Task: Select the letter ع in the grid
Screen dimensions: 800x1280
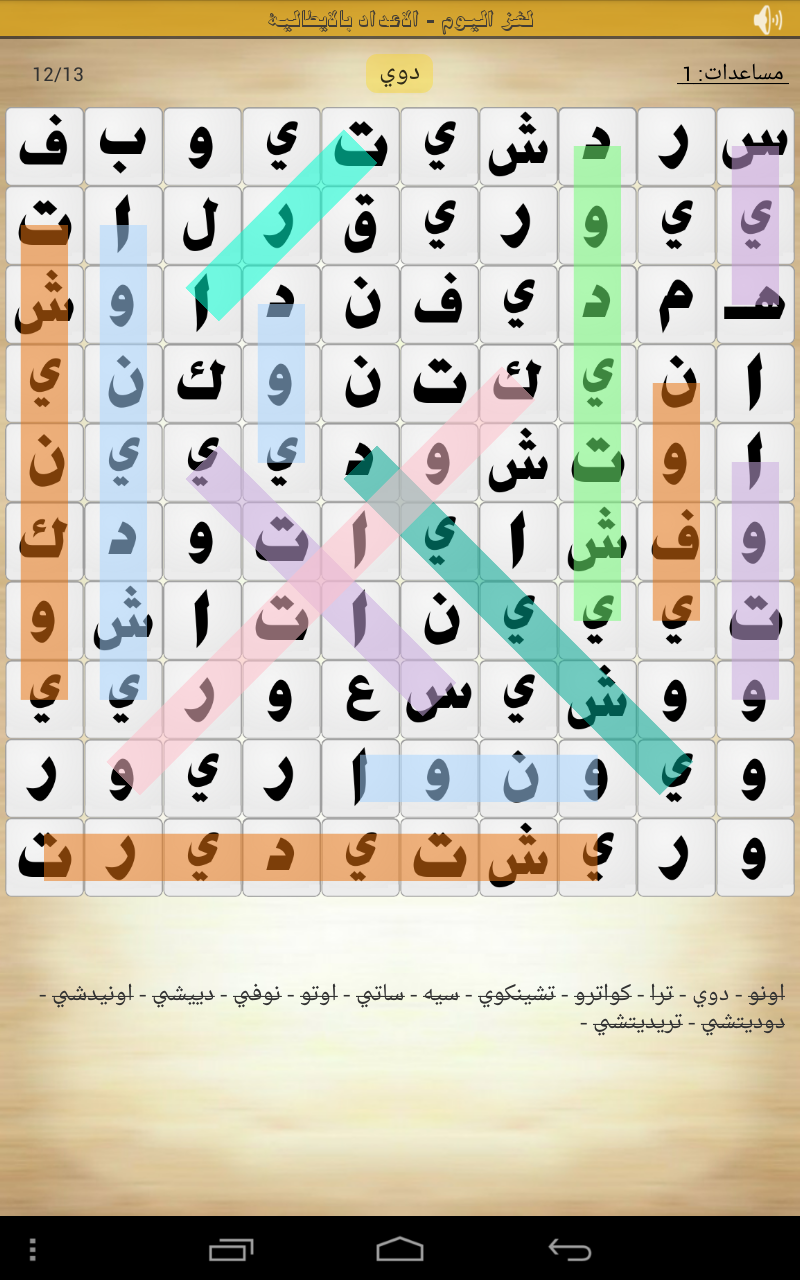Action: coord(361,699)
